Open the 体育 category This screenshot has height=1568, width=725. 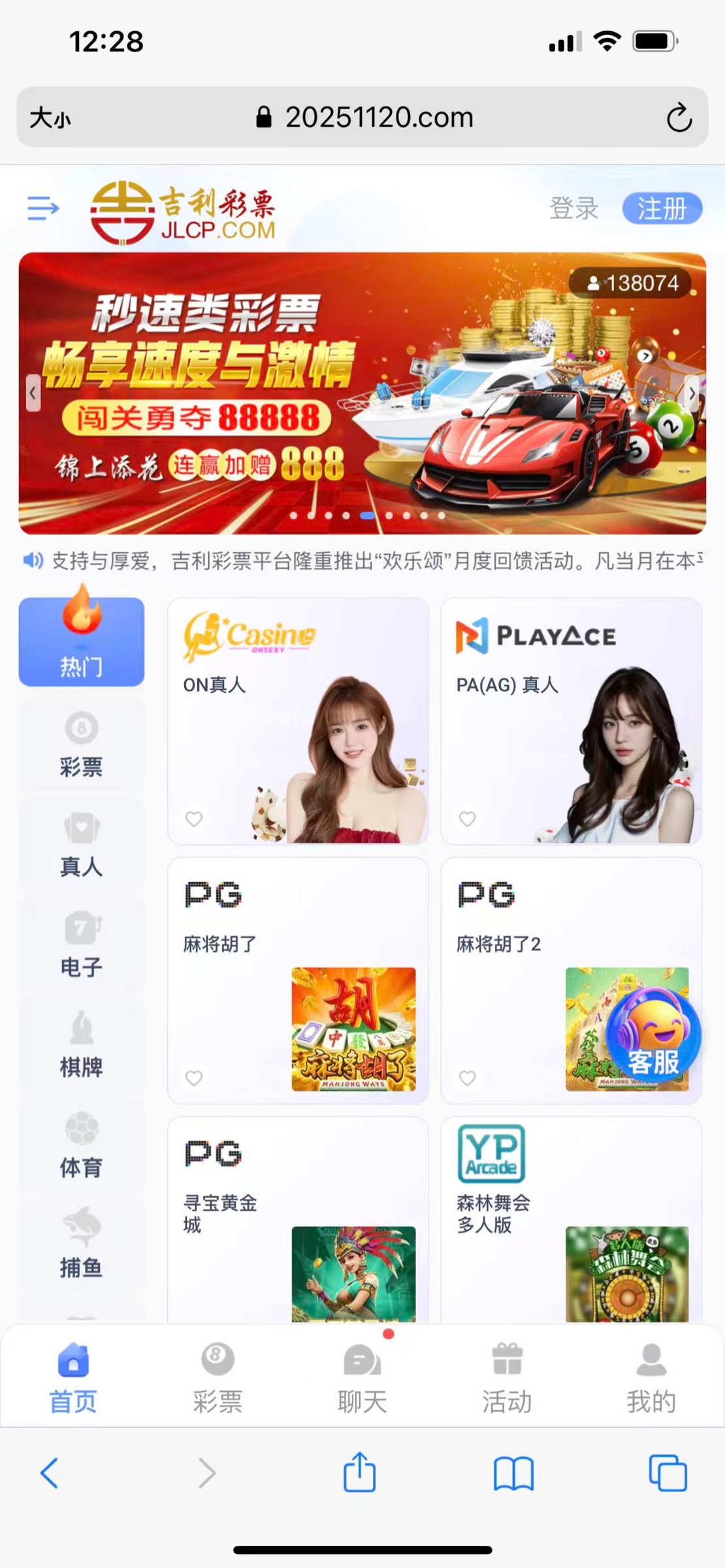coord(81,1145)
